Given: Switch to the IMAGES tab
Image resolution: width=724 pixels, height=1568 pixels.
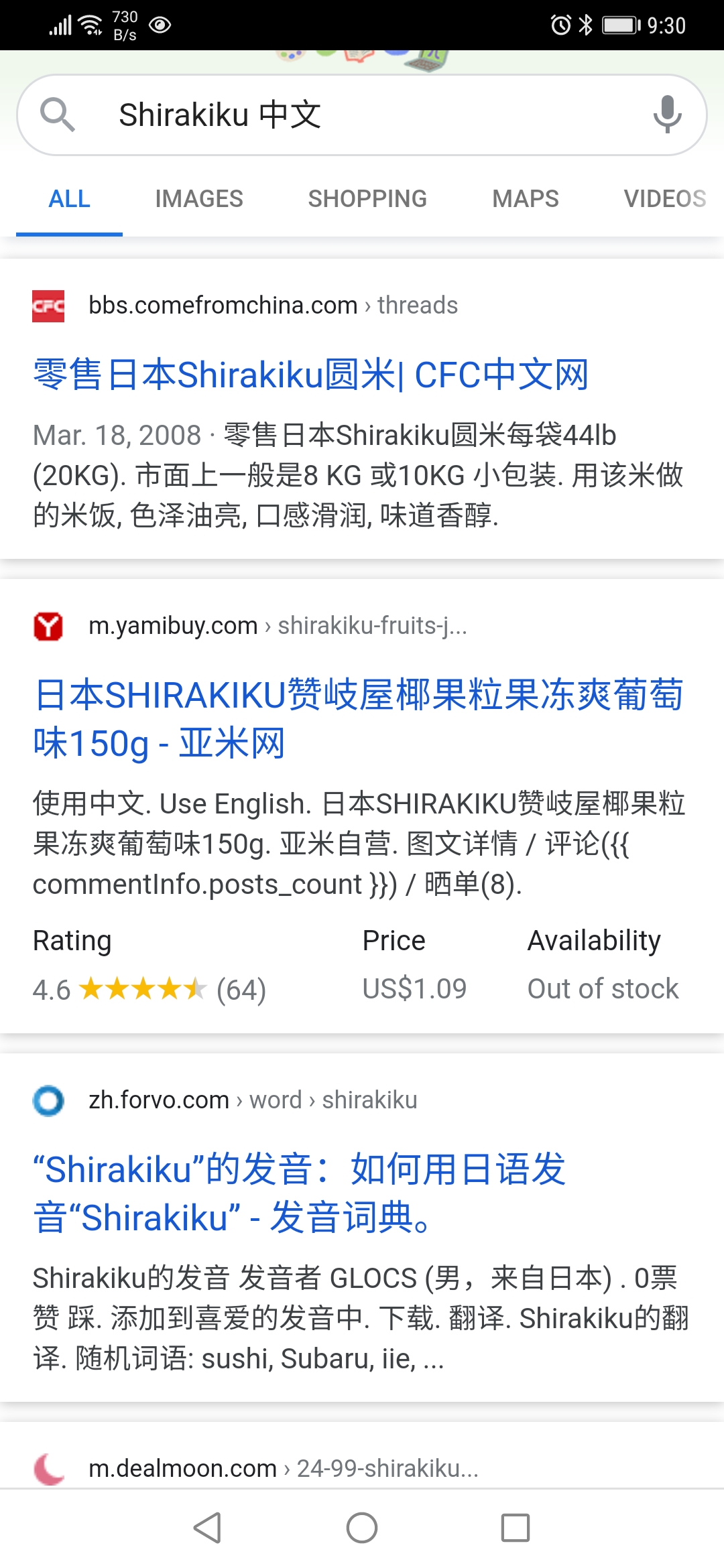Looking at the screenshot, I should (198, 198).
